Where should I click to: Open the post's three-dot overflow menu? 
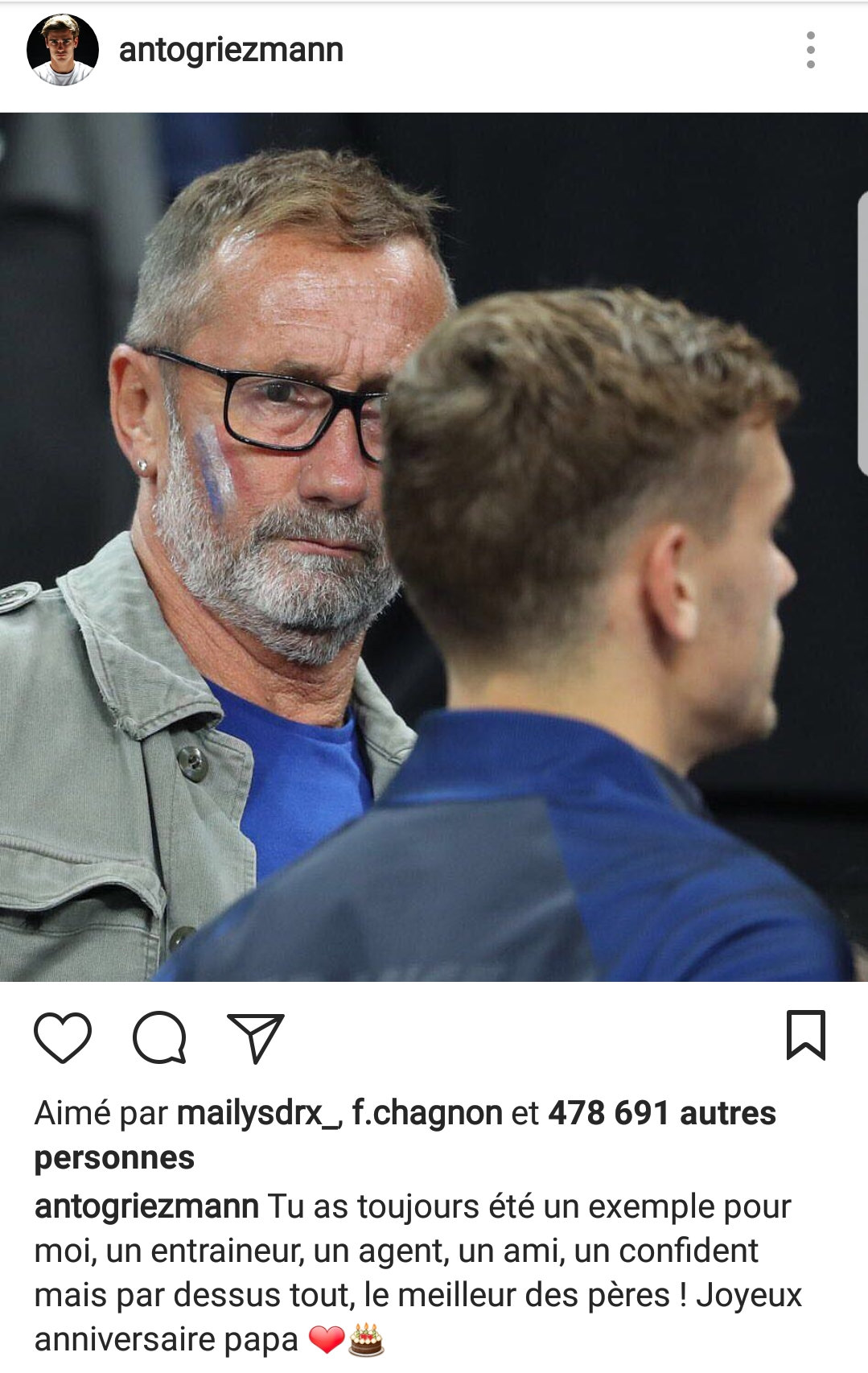(810, 50)
